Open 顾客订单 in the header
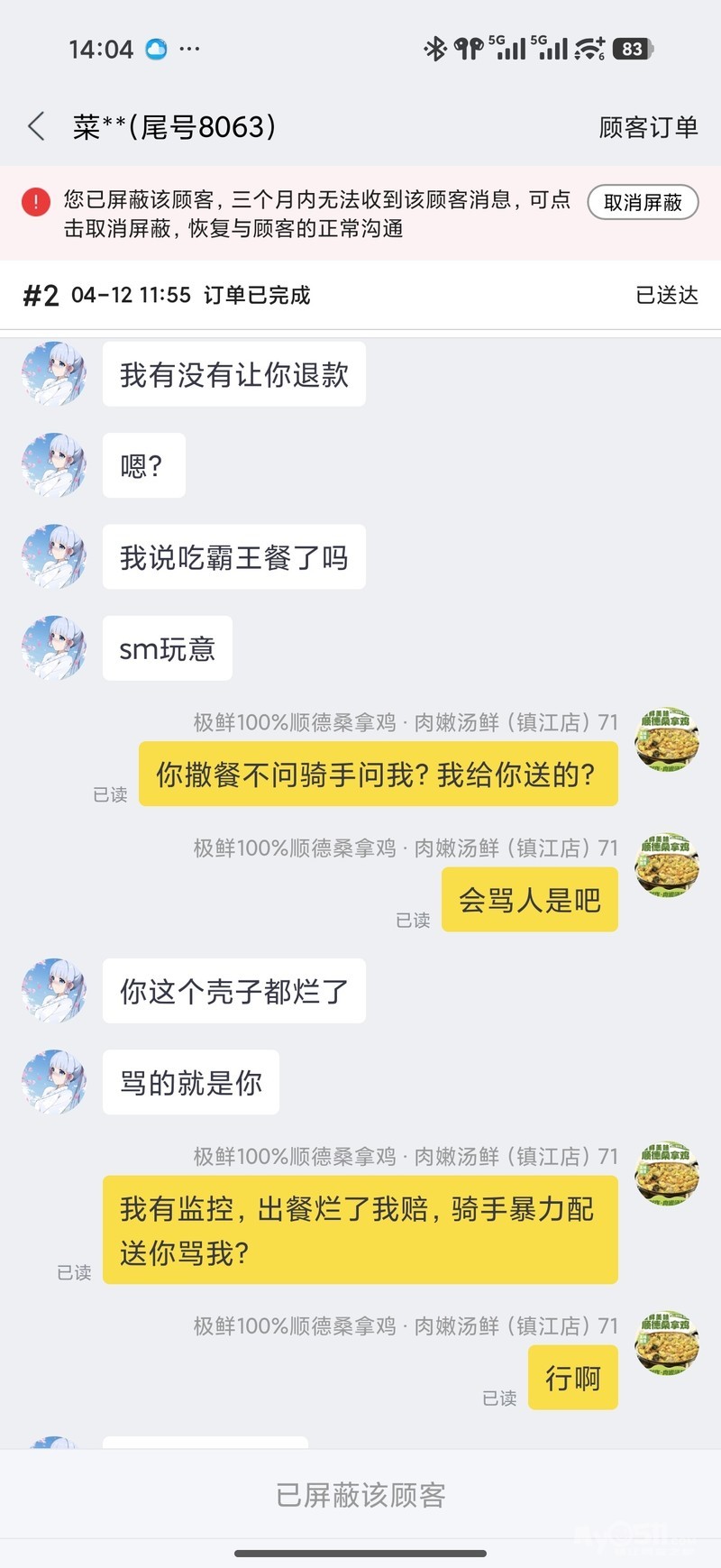Screen dimensions: 721x1568 [x=648, y=128]
